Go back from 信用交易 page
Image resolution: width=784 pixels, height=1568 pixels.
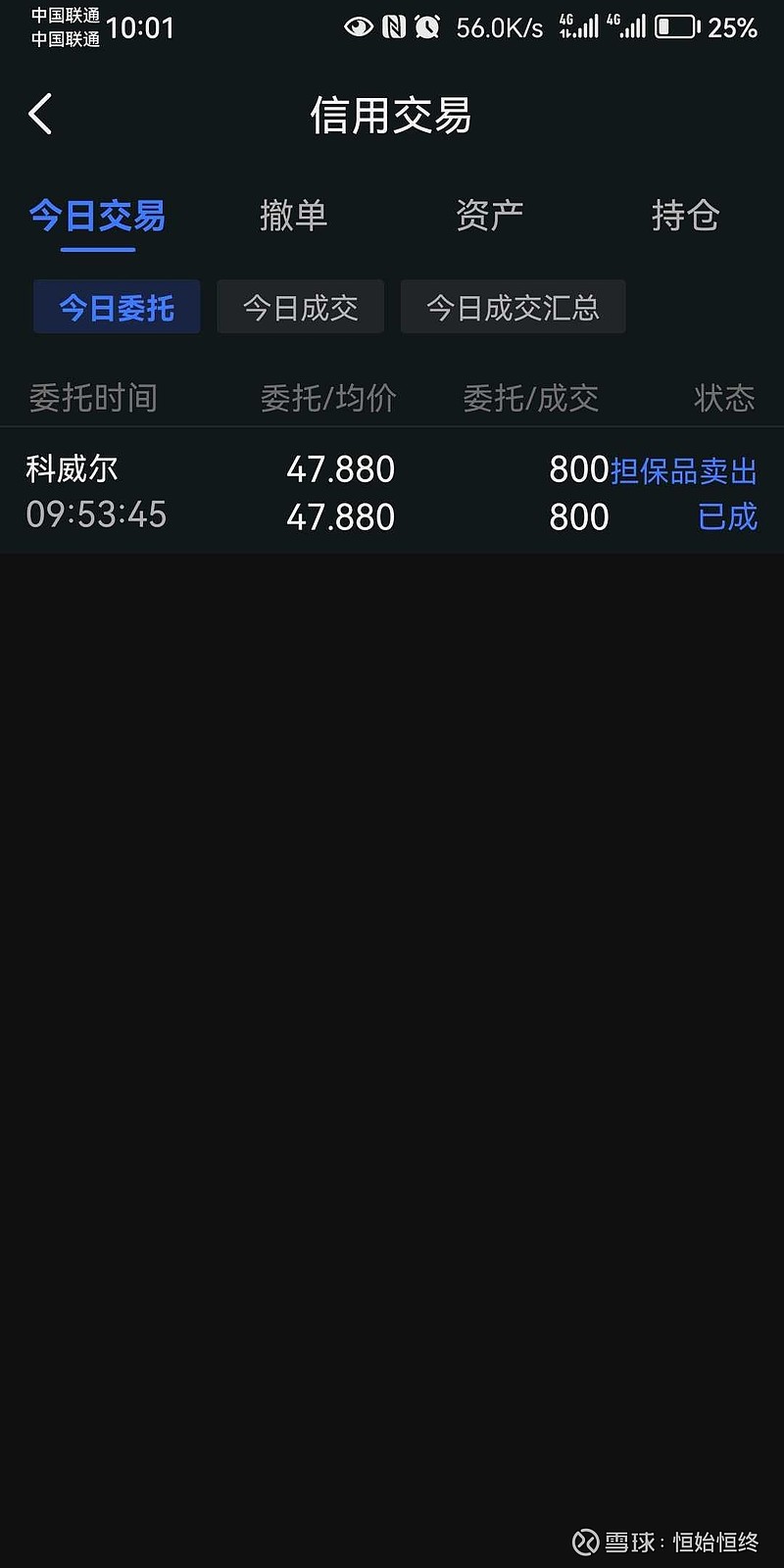click(40, 115)
